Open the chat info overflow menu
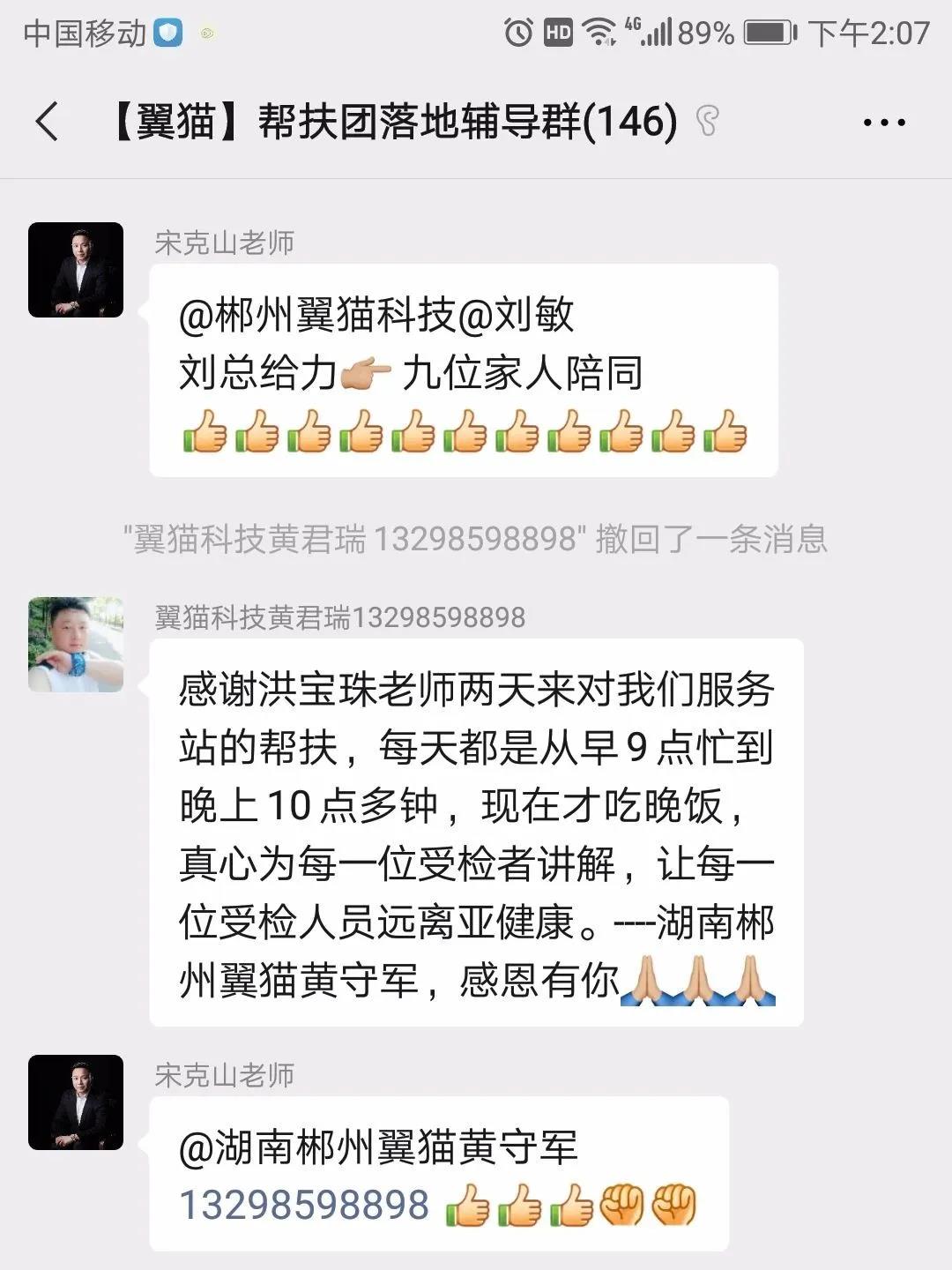The height and width of the screenshot is (1270, 952). tap(883, 123)
